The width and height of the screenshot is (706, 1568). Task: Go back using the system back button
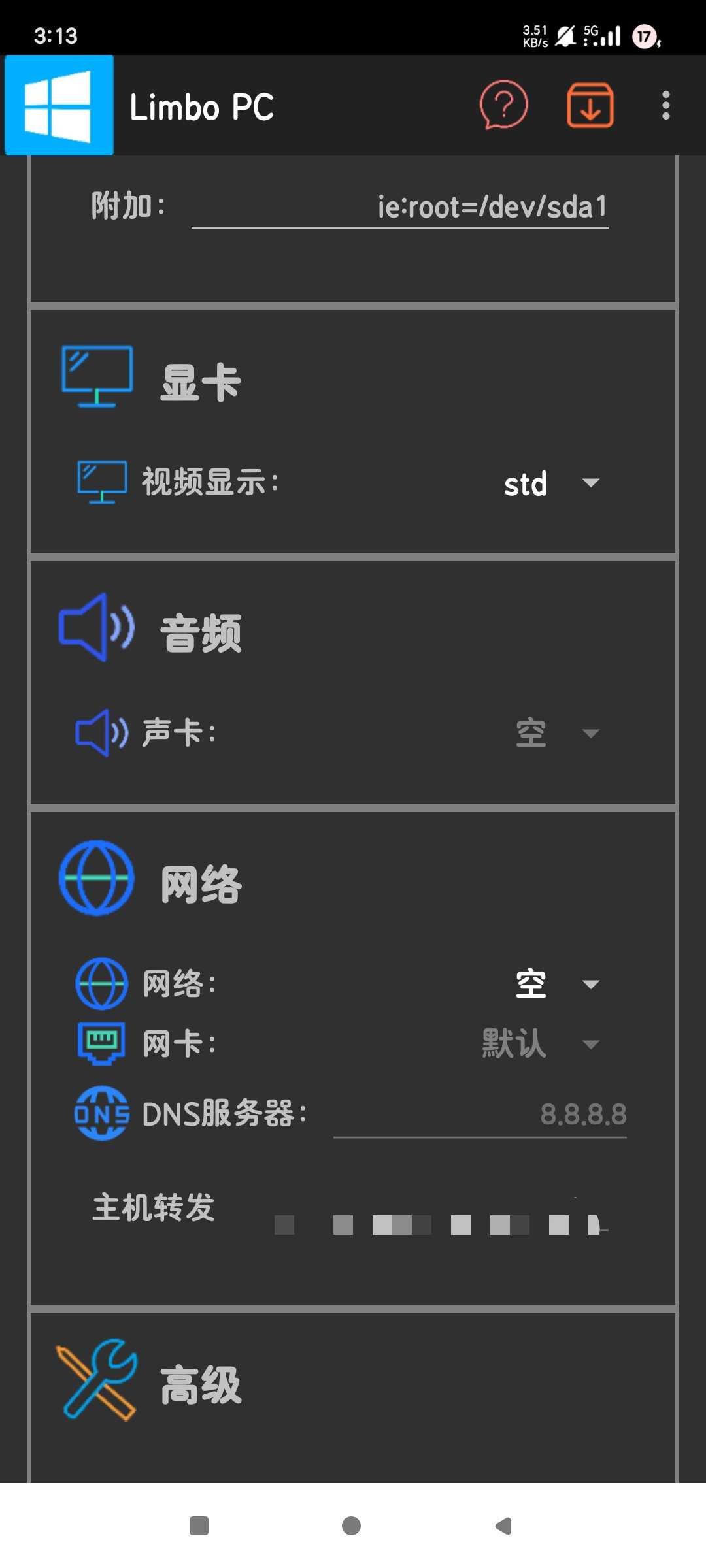pyautogui.click(x=503, y=1526)
